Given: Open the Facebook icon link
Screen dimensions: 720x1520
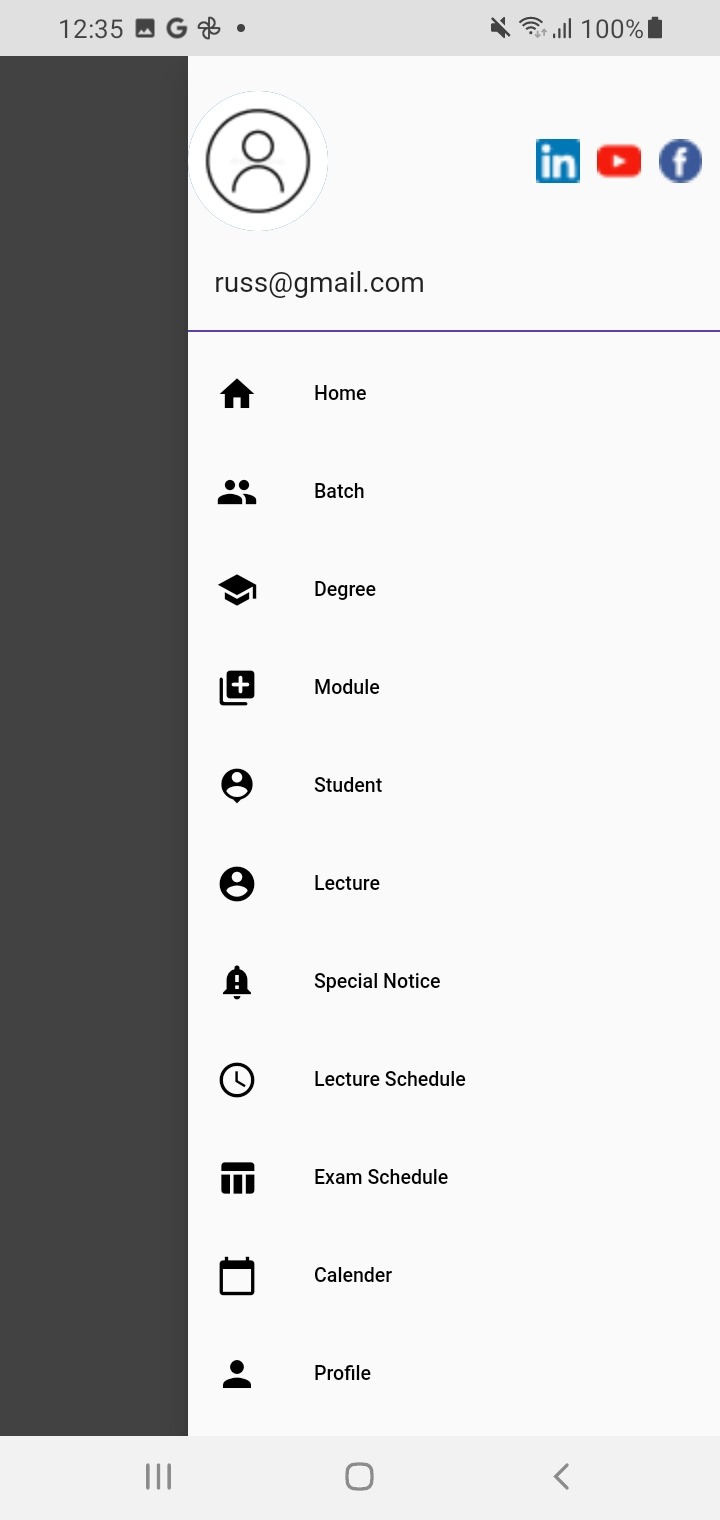Looking at the screenshot, I should [680, 161].
